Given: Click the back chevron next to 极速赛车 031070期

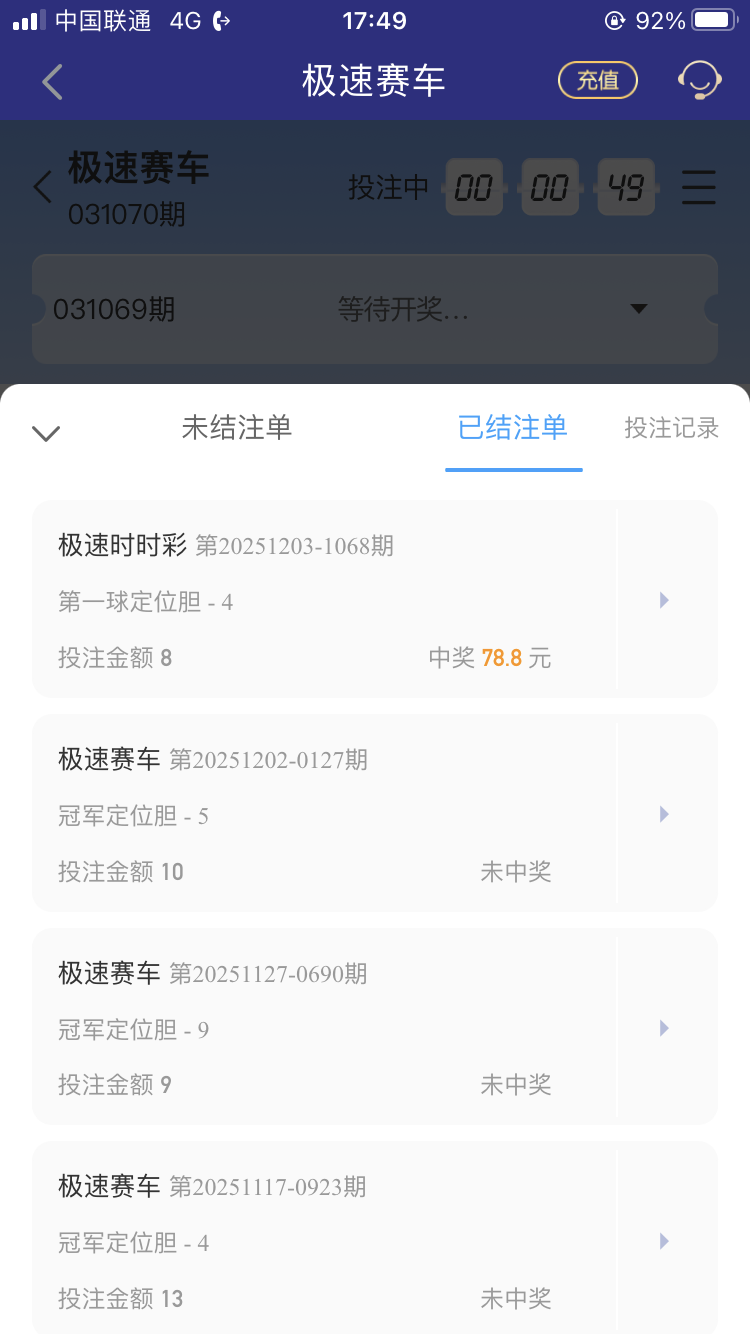Looking at the screenshot, I should [x=40, y=187].
